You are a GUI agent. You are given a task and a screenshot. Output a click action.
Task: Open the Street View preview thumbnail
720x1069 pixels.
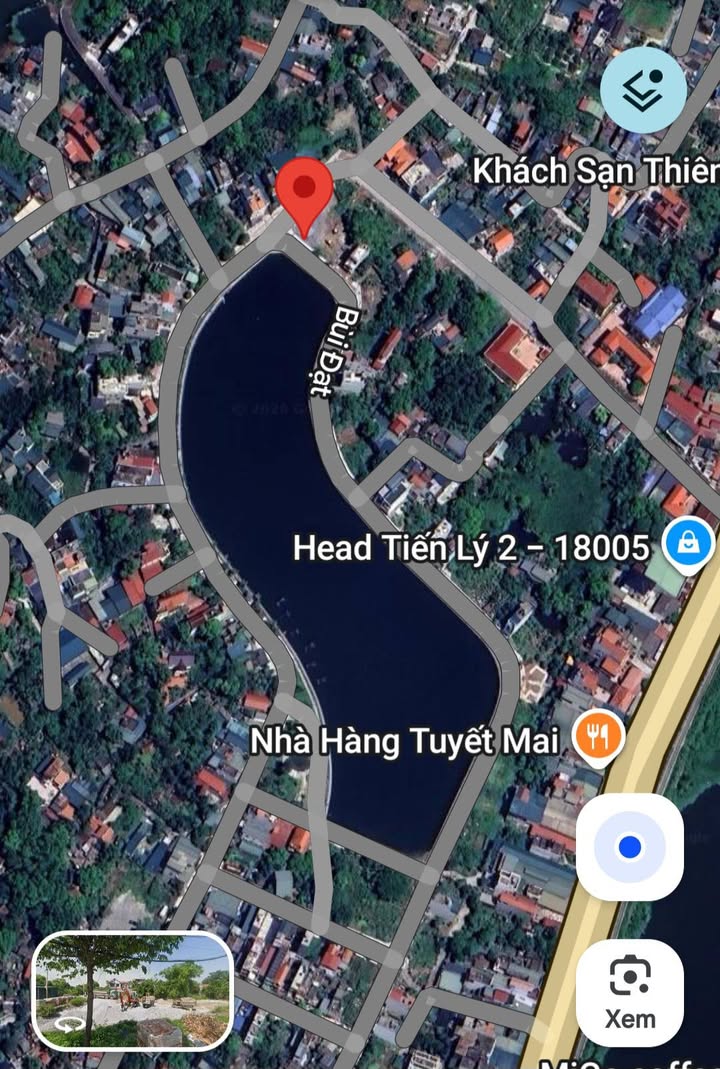coord(133,991)
